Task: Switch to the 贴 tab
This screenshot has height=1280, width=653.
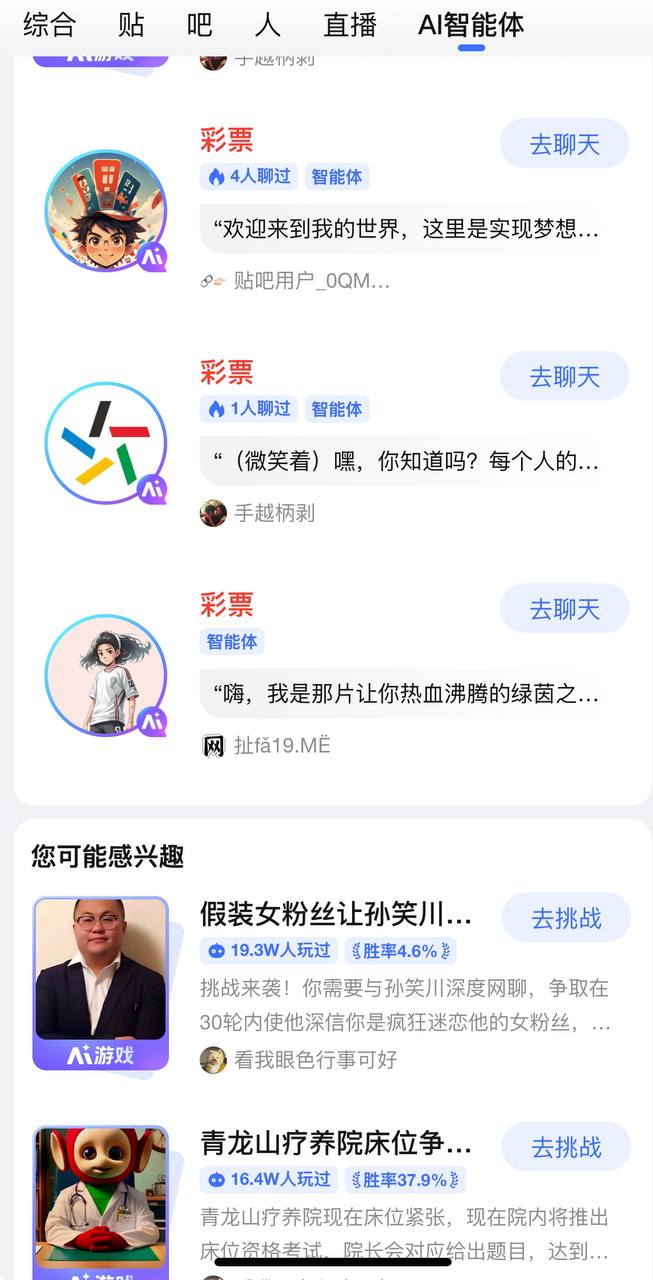Action: pyautogui.click(x=131, y=25)
